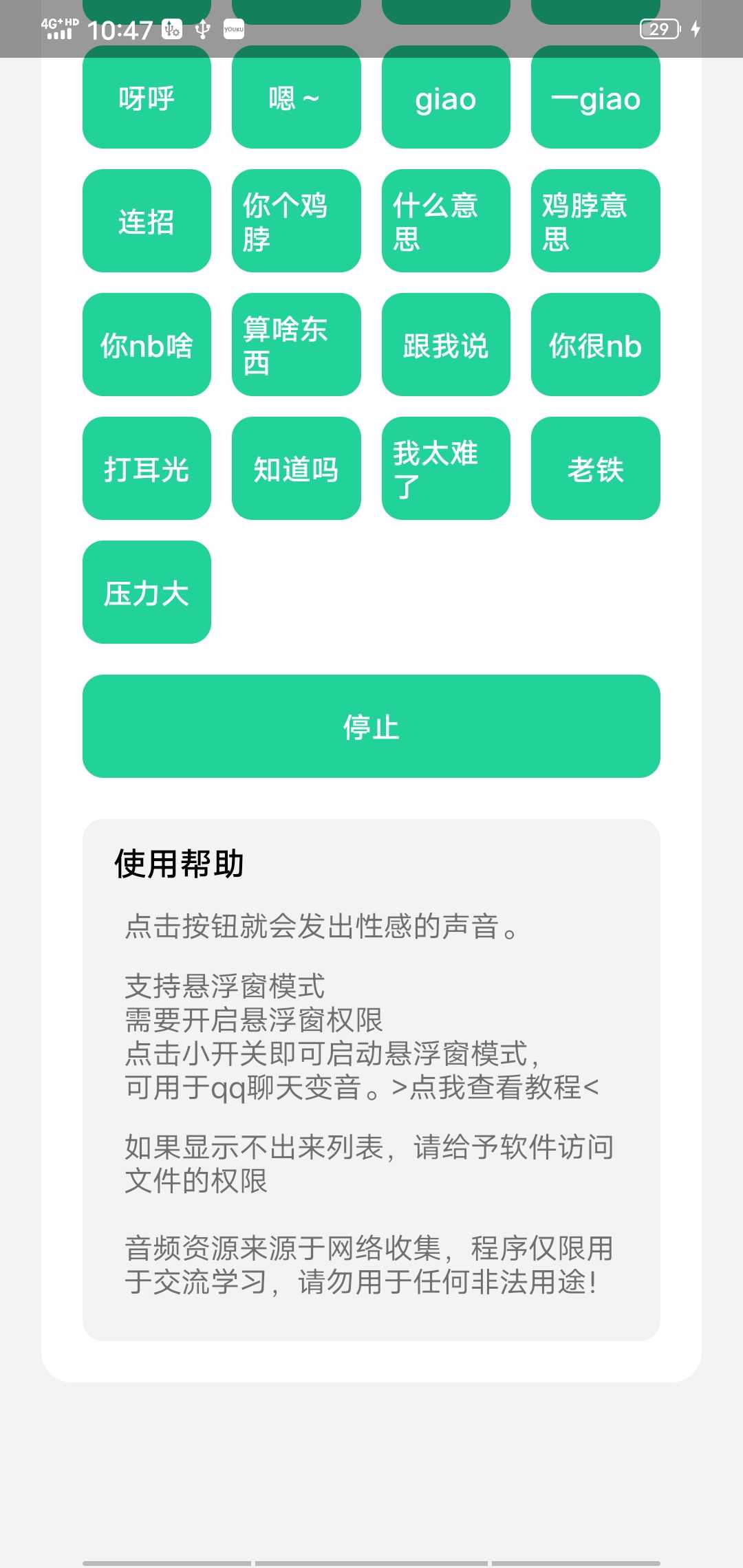Play the 一giao sound
The width and height of the screenshot is (743, 1568).
click(x=596, y=98)
